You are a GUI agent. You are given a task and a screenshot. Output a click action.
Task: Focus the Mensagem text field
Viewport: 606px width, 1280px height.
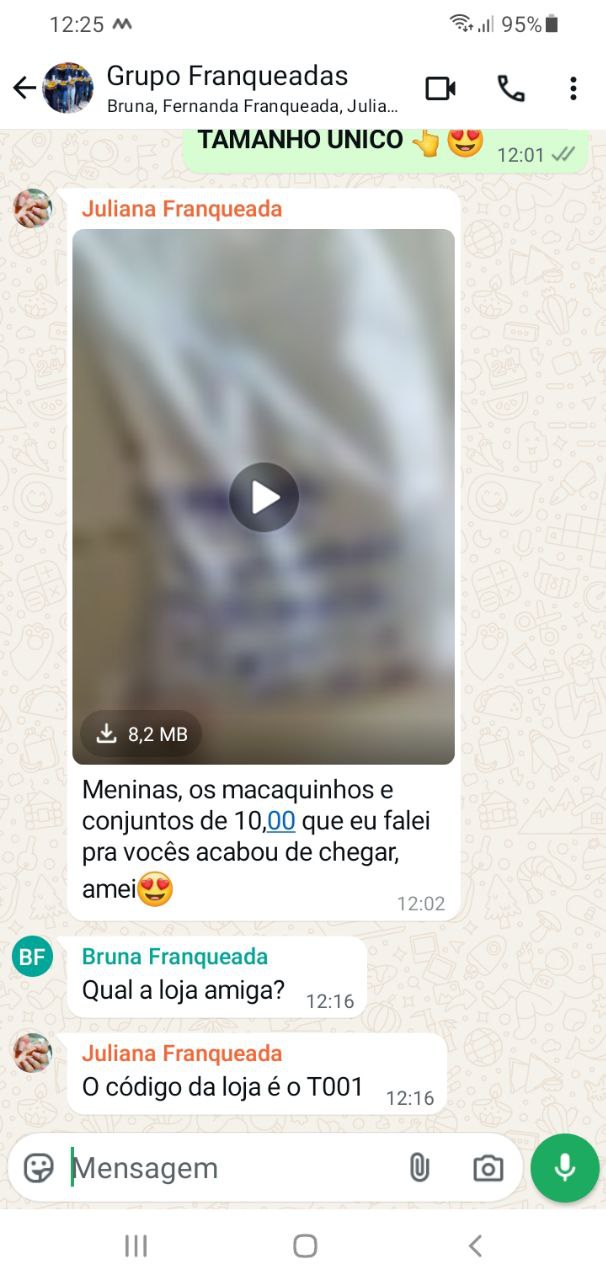[230, 1167]
